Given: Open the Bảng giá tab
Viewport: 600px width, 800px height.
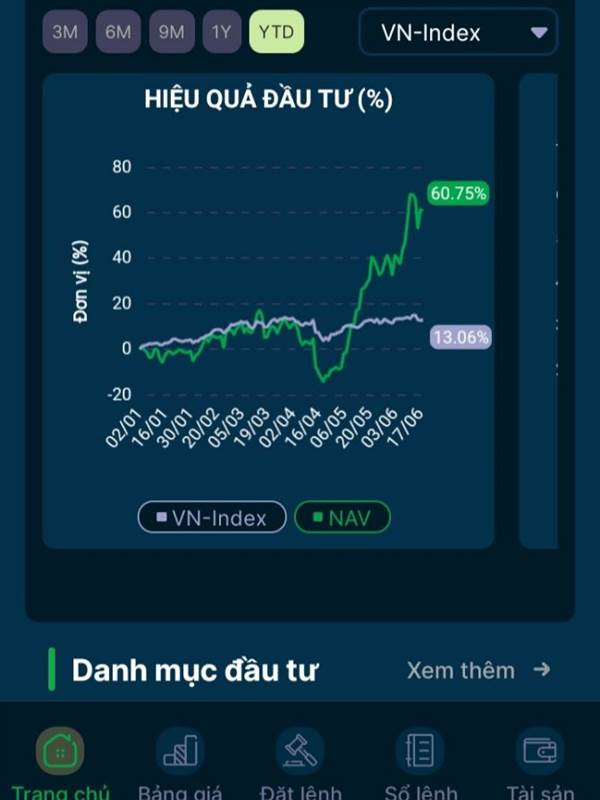Looking at the screenshot, I should click(180, 762).
